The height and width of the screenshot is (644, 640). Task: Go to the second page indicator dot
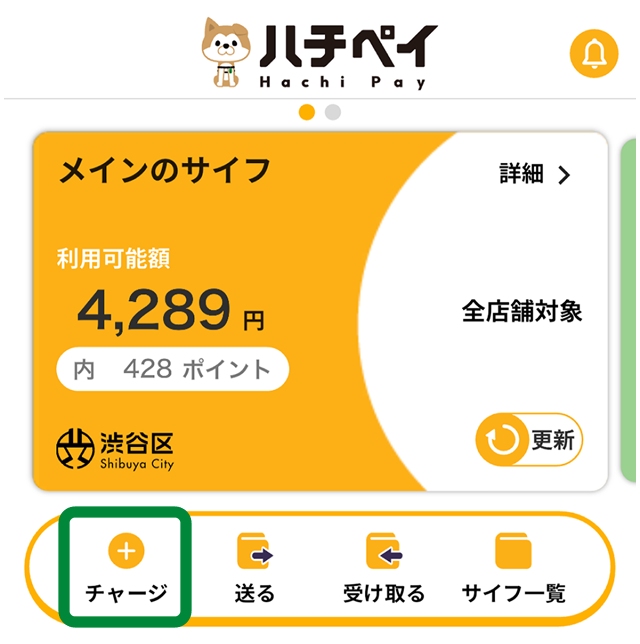[x=333, y=112]
